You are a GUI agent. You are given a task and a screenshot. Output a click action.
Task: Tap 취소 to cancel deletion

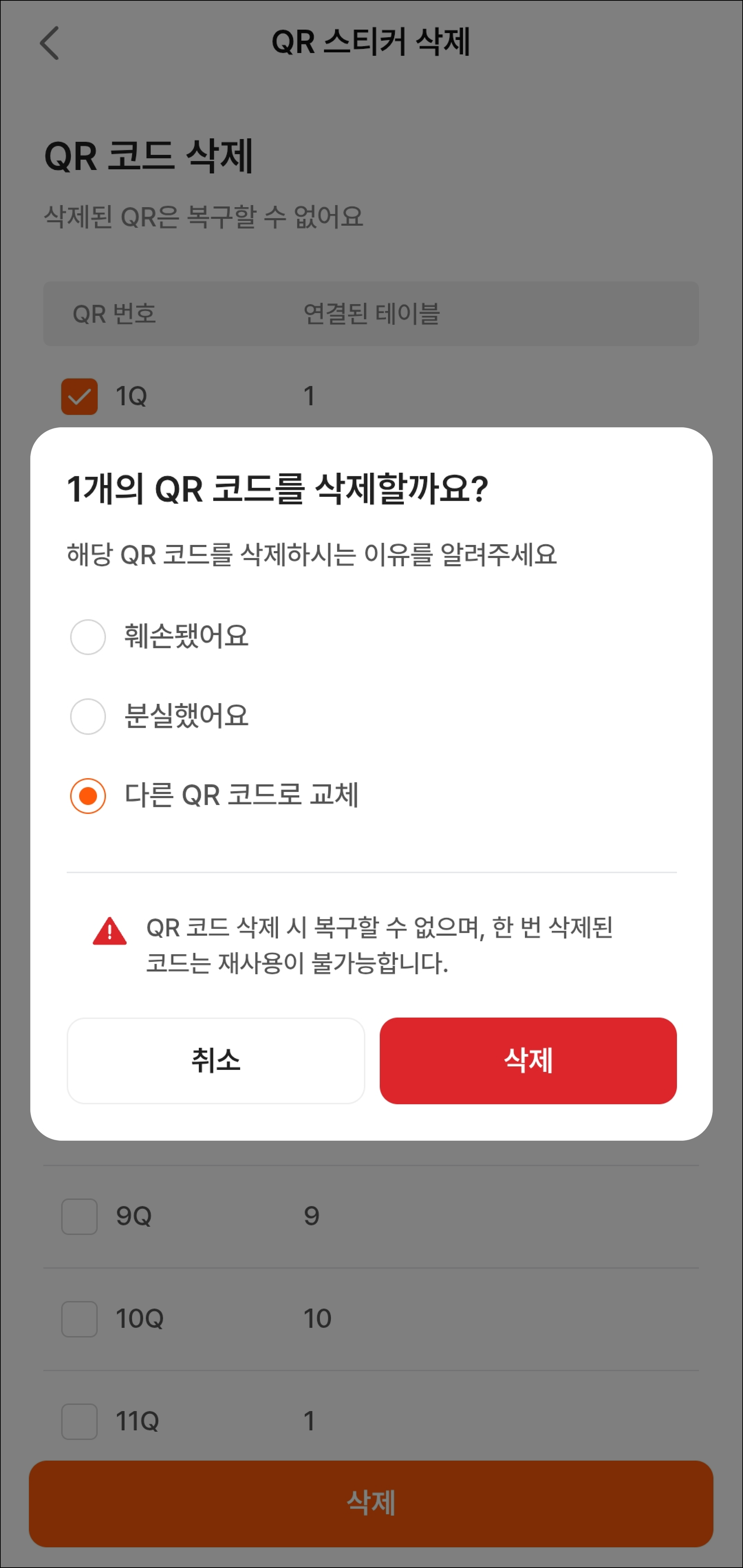pos(216,1060)
